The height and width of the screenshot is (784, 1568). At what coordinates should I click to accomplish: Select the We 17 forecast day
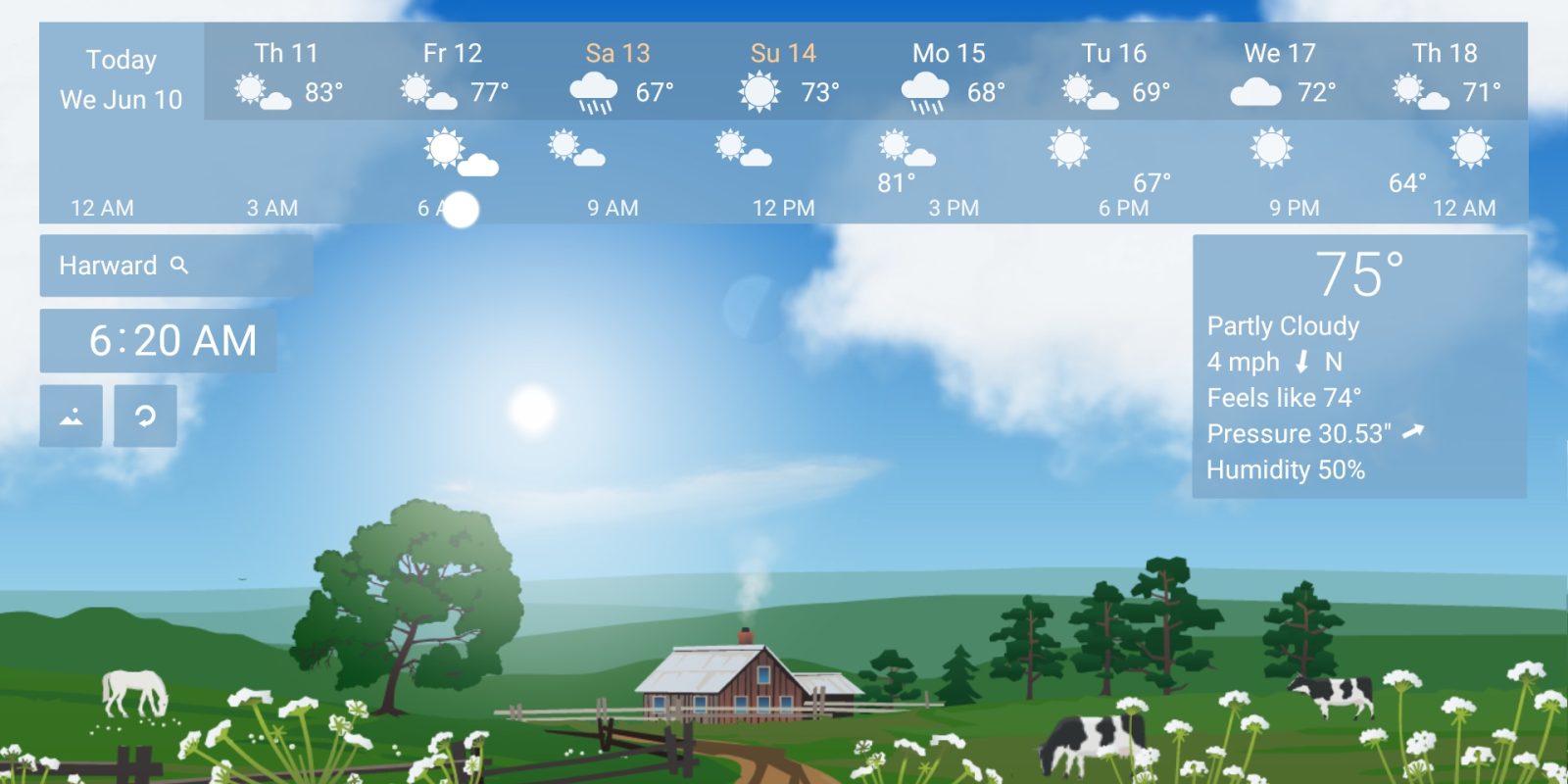1281,73
